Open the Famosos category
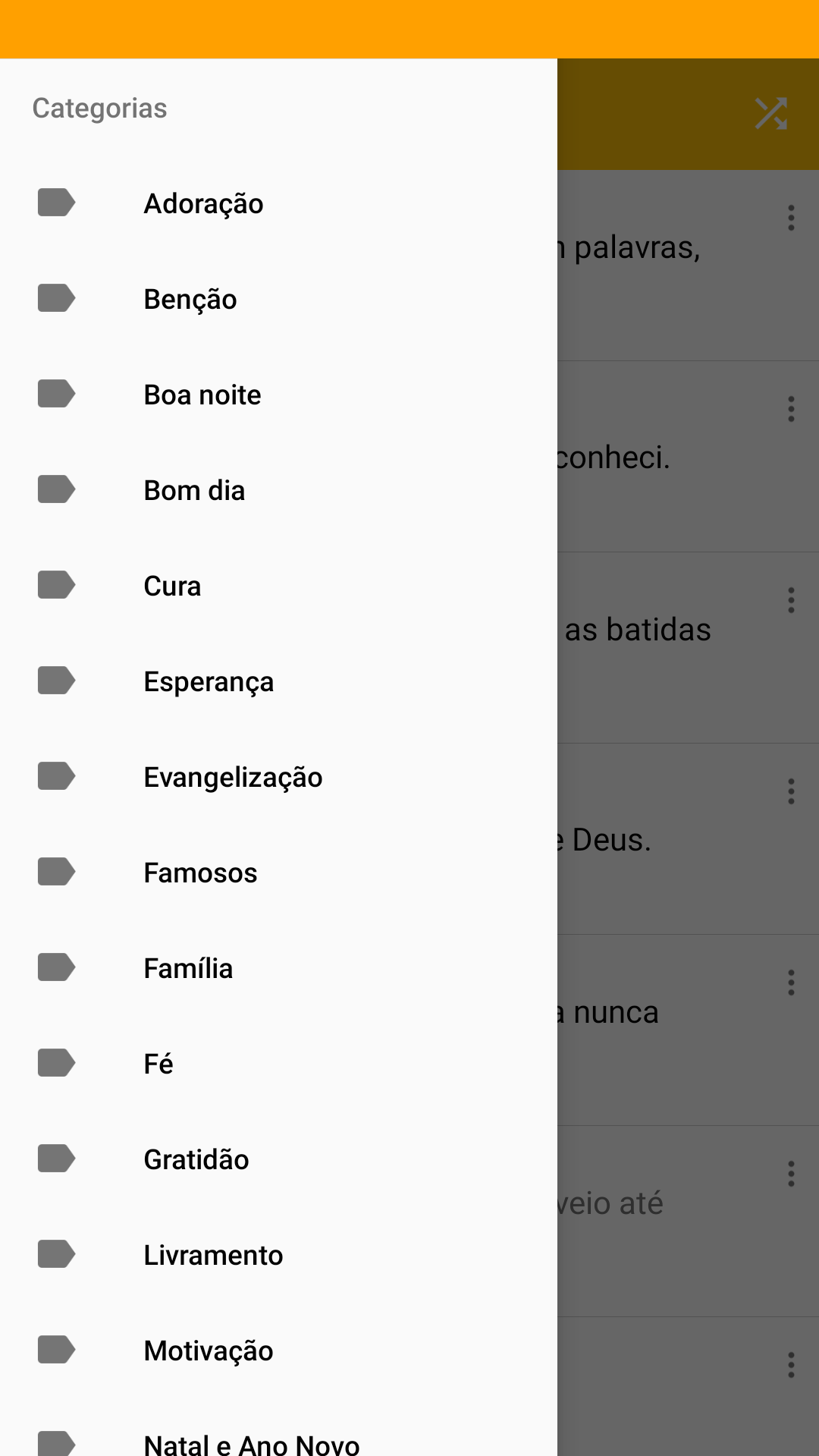 click(199, 872)
